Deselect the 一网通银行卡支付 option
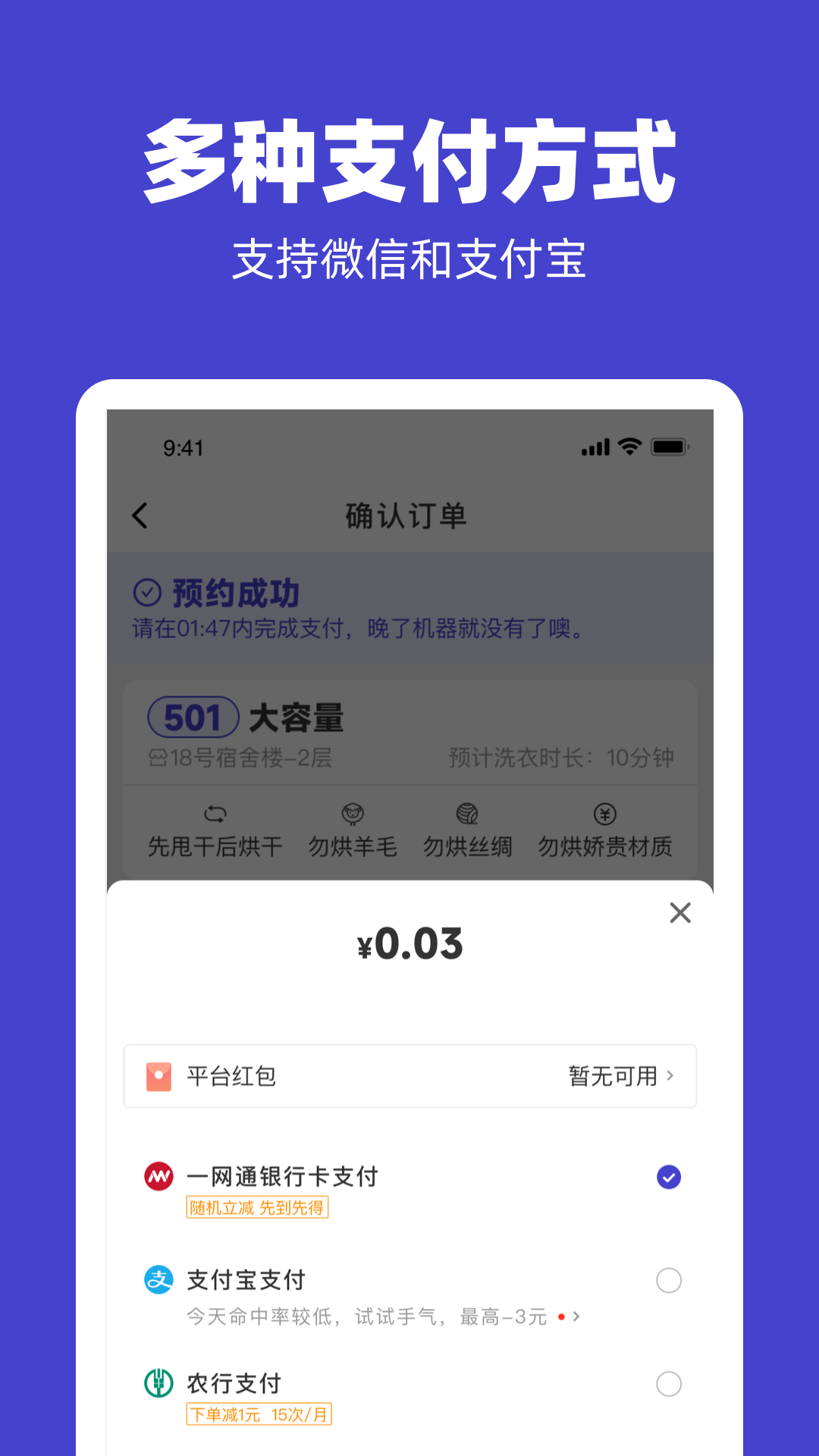 point(668,1176)
